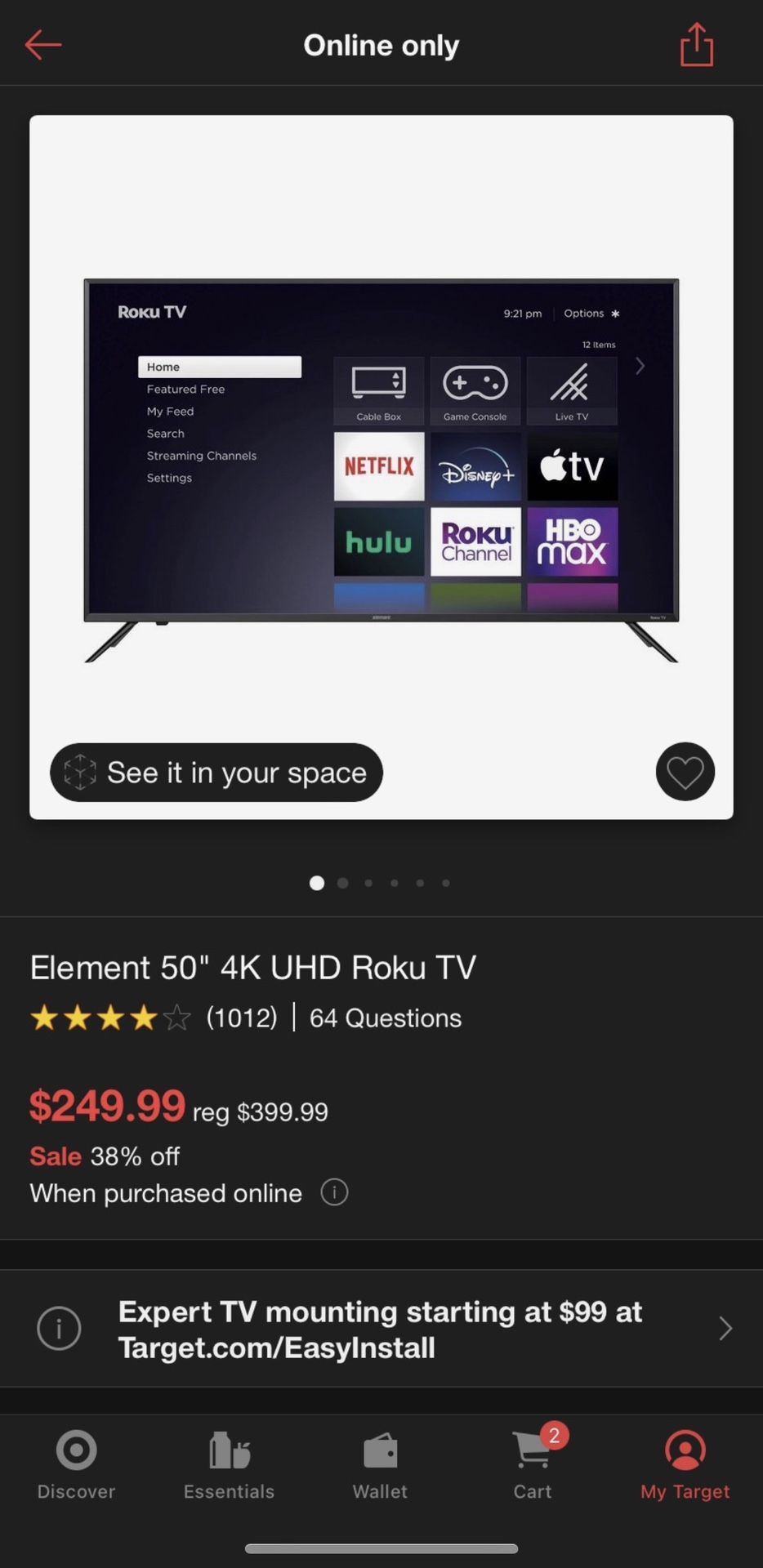763x1568 pixels.
Task: Switch to the Discover tab
Action: pyautogui.click(x=76, y=1465)
